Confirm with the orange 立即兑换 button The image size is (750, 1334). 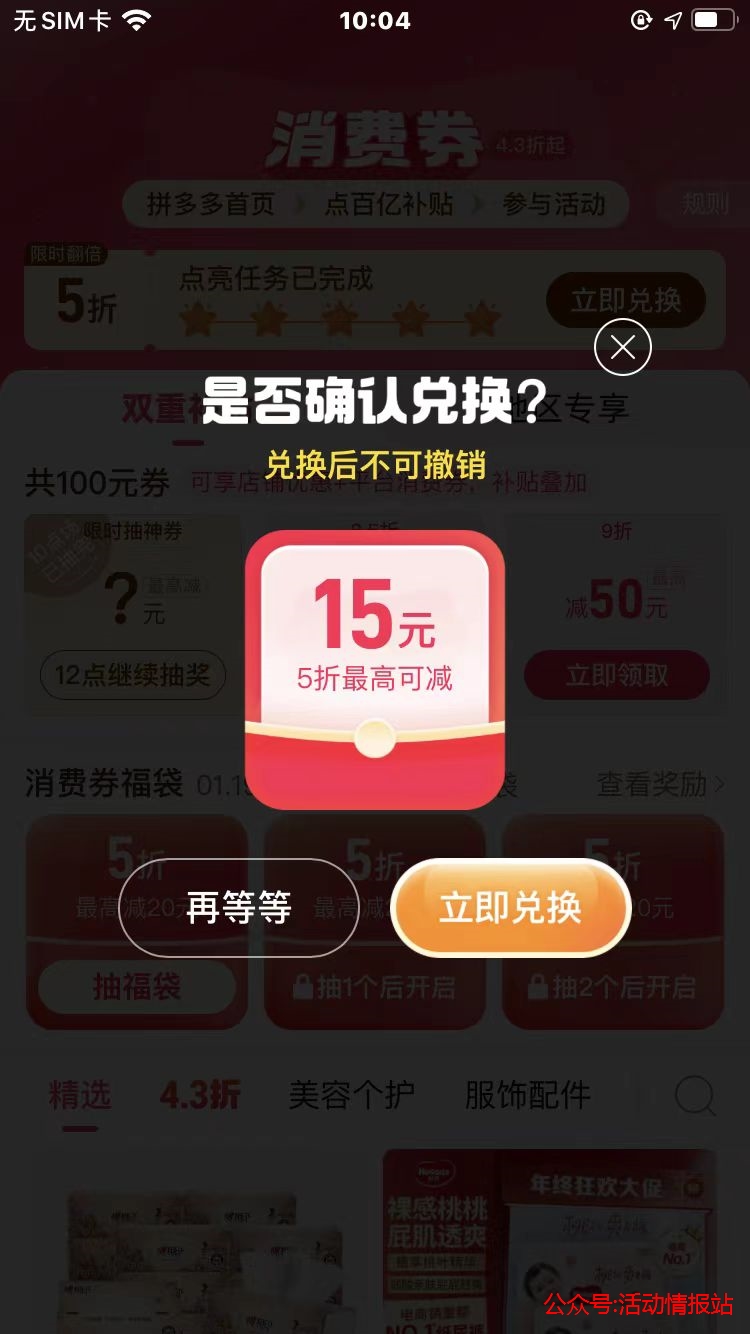(511, 908)
